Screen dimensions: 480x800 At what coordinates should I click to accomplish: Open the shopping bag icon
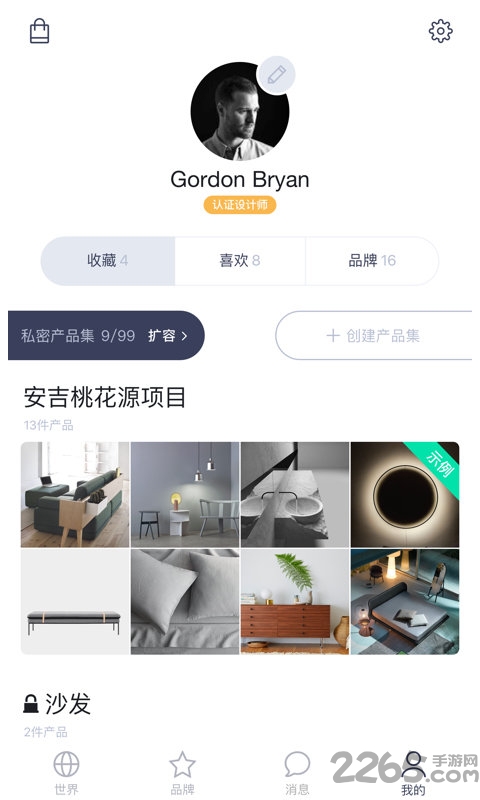coord(39,31)
